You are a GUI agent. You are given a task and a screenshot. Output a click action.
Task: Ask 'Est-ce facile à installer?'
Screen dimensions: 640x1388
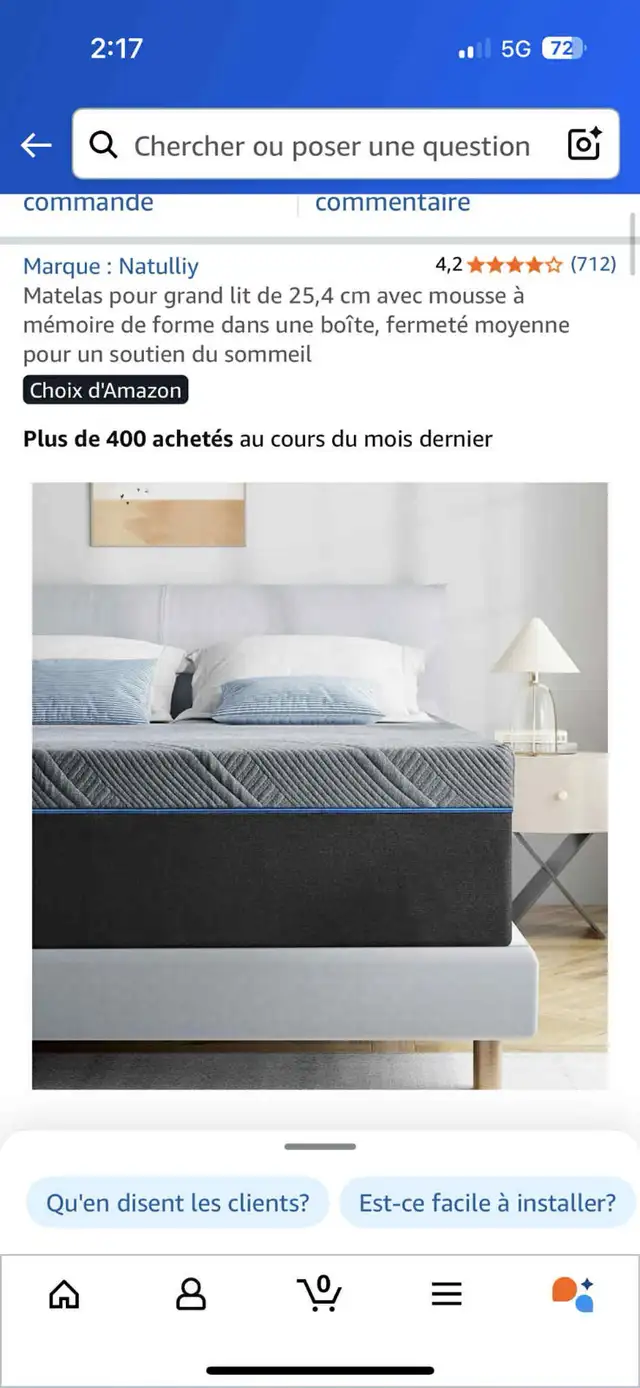pyautogui.click(x=487, y=1203)
